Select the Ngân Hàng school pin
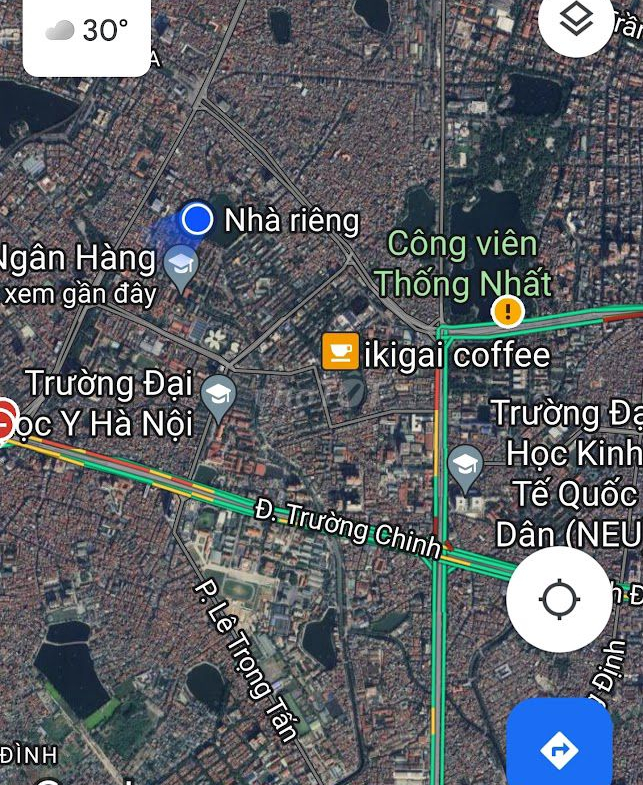 pos(180,265)
